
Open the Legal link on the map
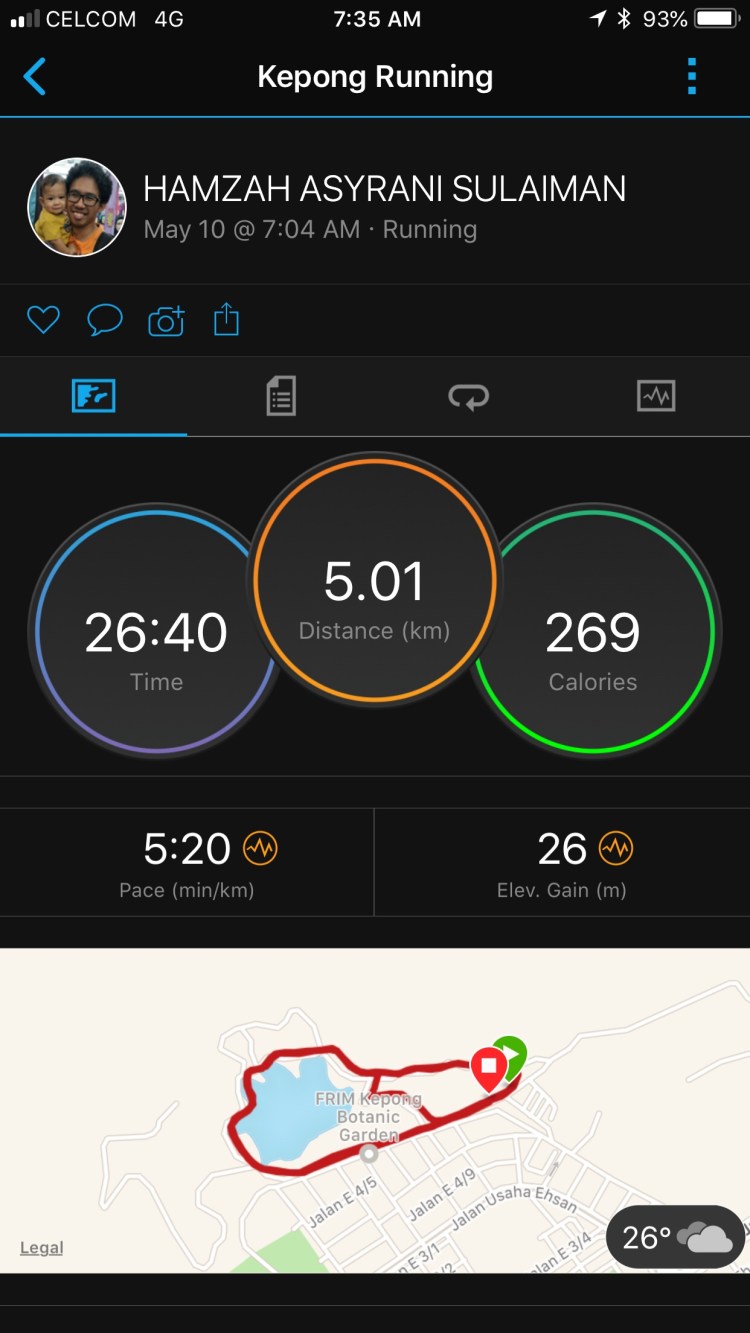[x=41, y=1247]
